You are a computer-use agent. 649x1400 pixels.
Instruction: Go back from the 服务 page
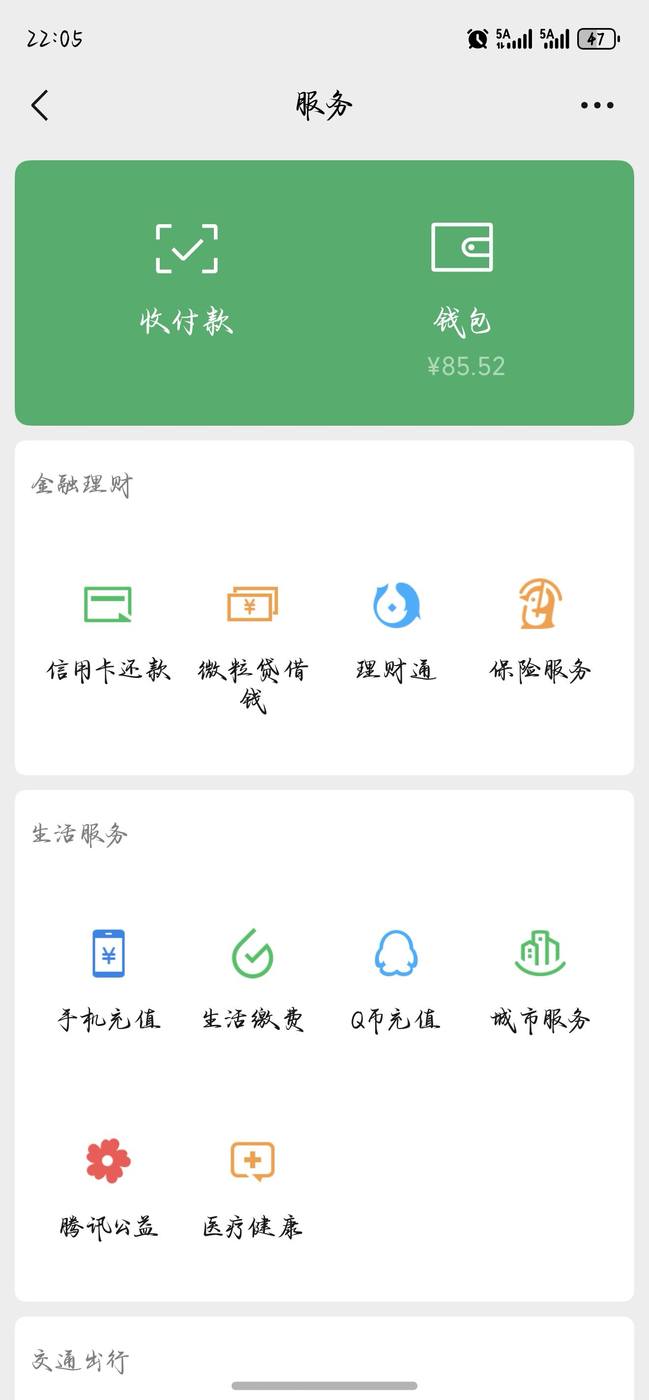pyautogui.click(x=40, y=105)
